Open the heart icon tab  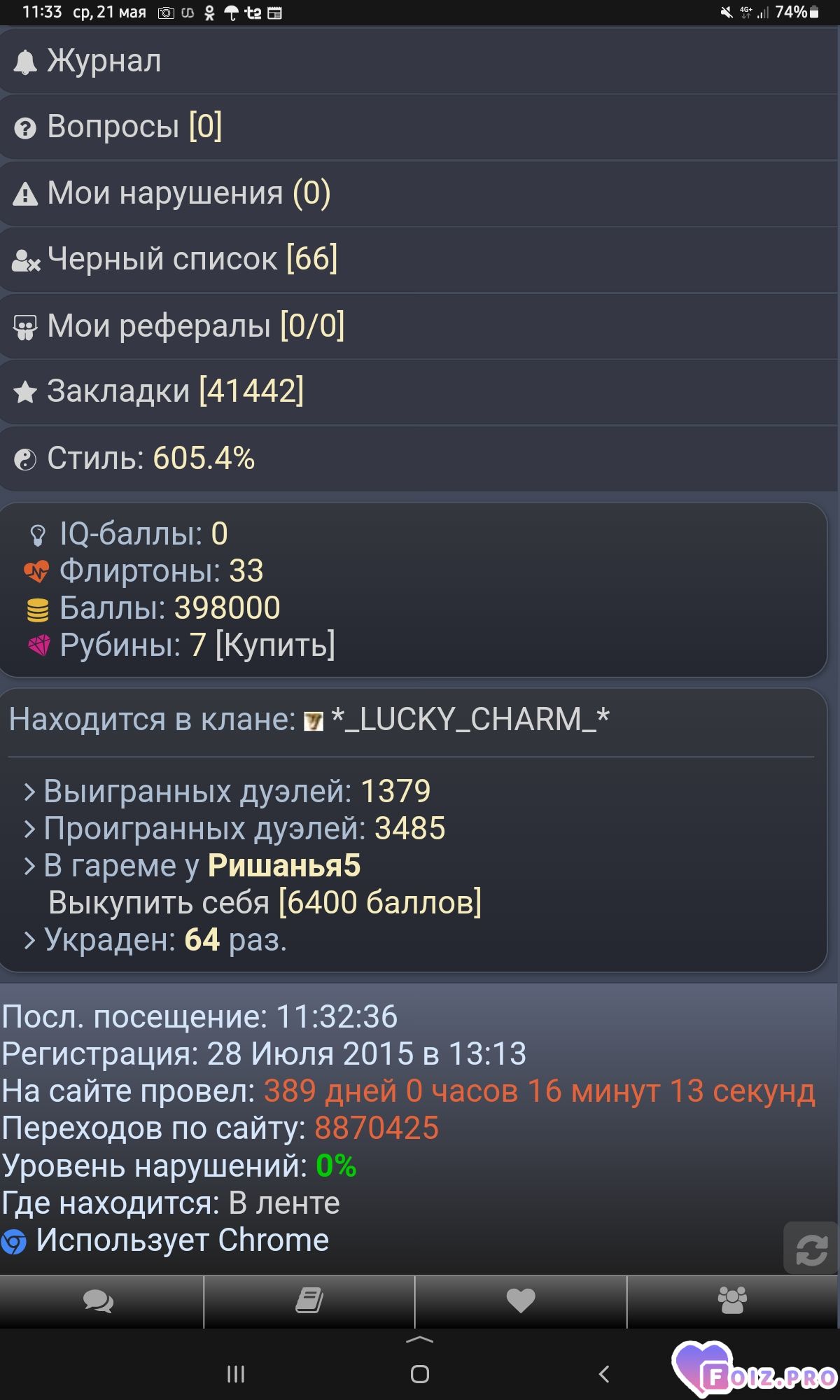pos(521,1301)
